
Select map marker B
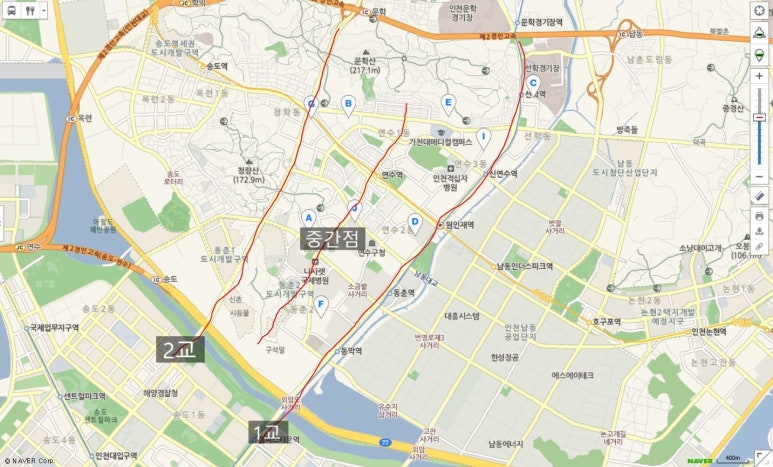point(348,103)
